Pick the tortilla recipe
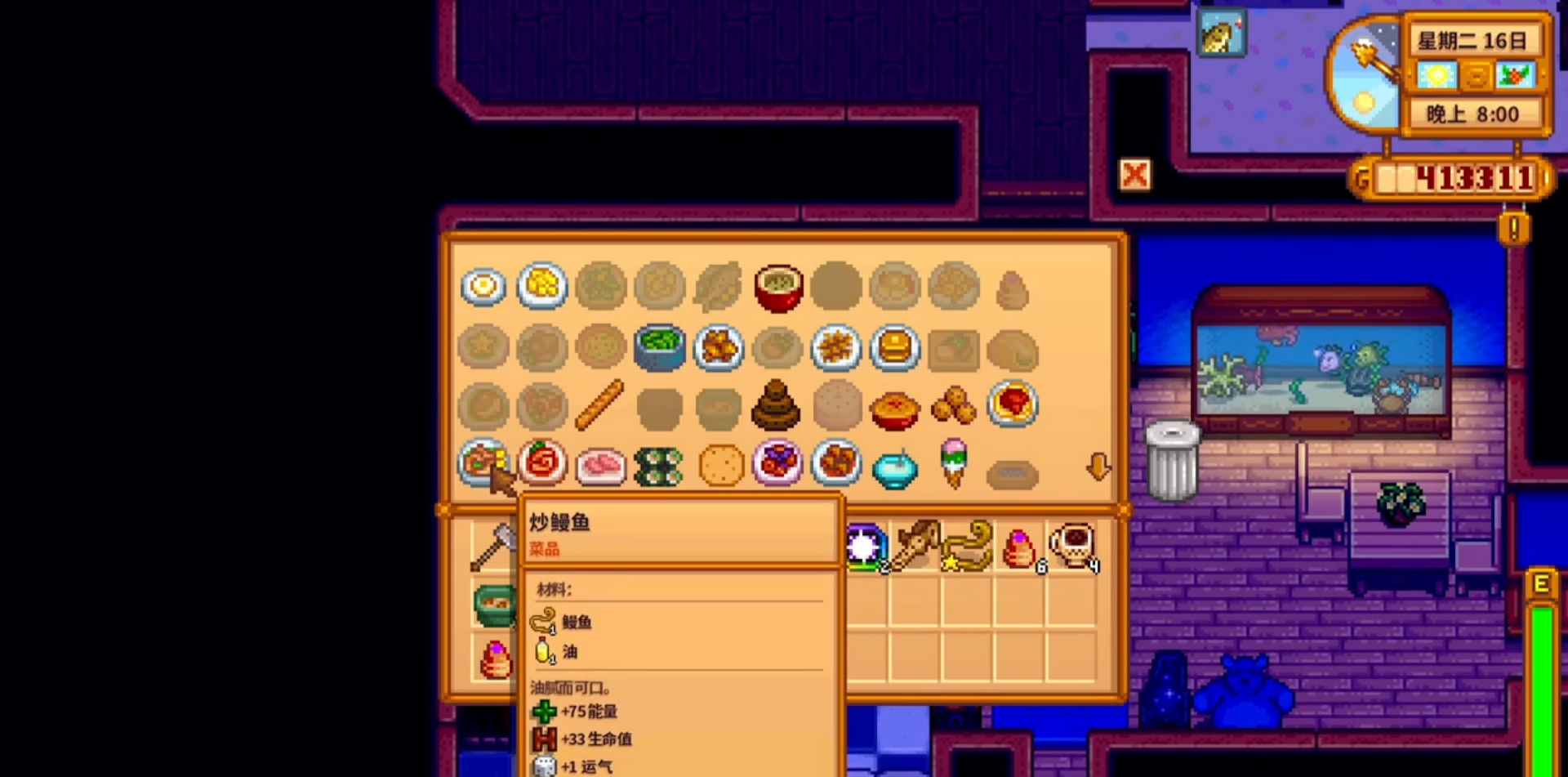The image size is (1568, 777). pyautogui.click(x=721, y=465)
